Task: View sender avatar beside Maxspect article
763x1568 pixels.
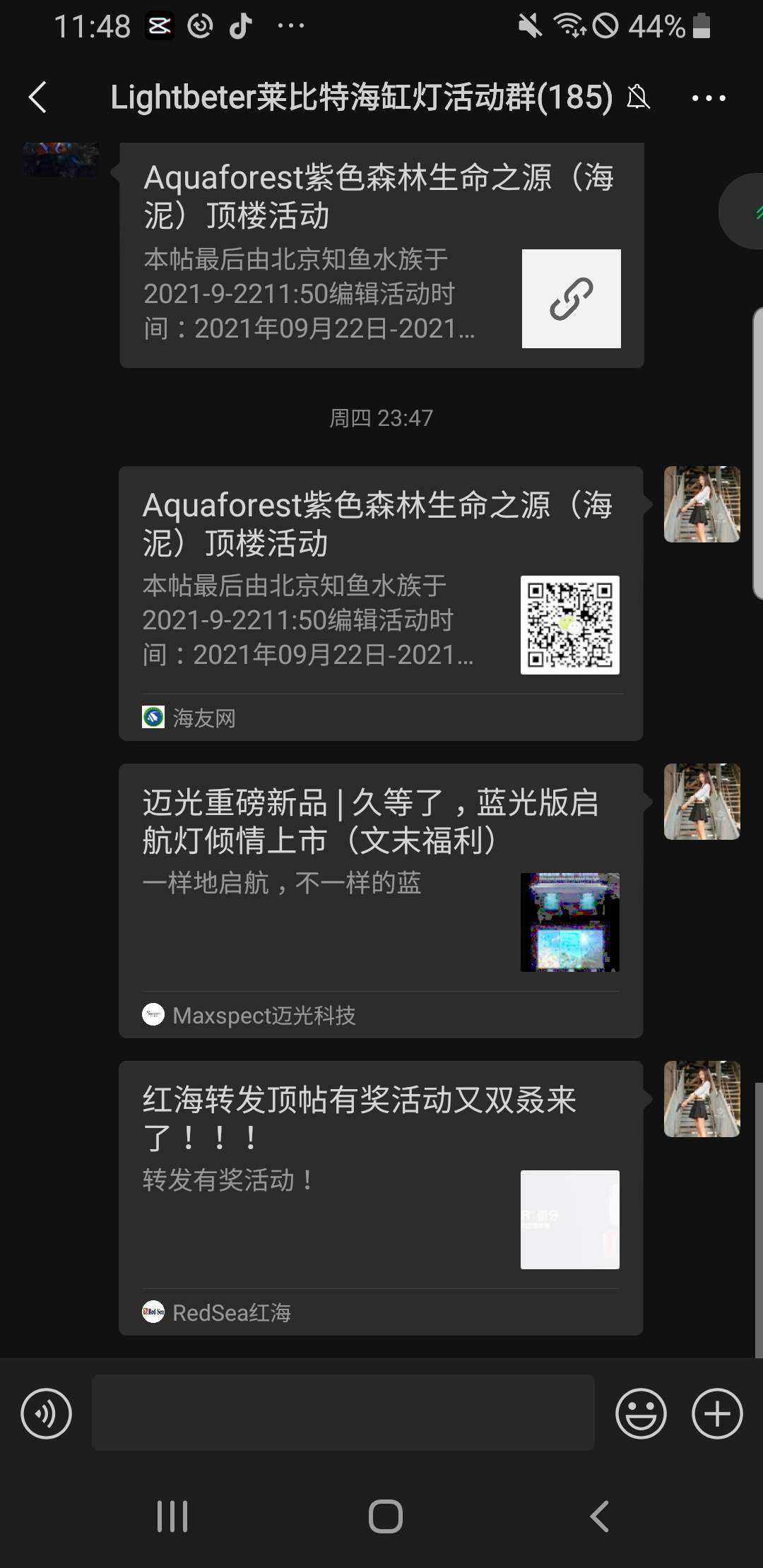Action: [702, 802]
